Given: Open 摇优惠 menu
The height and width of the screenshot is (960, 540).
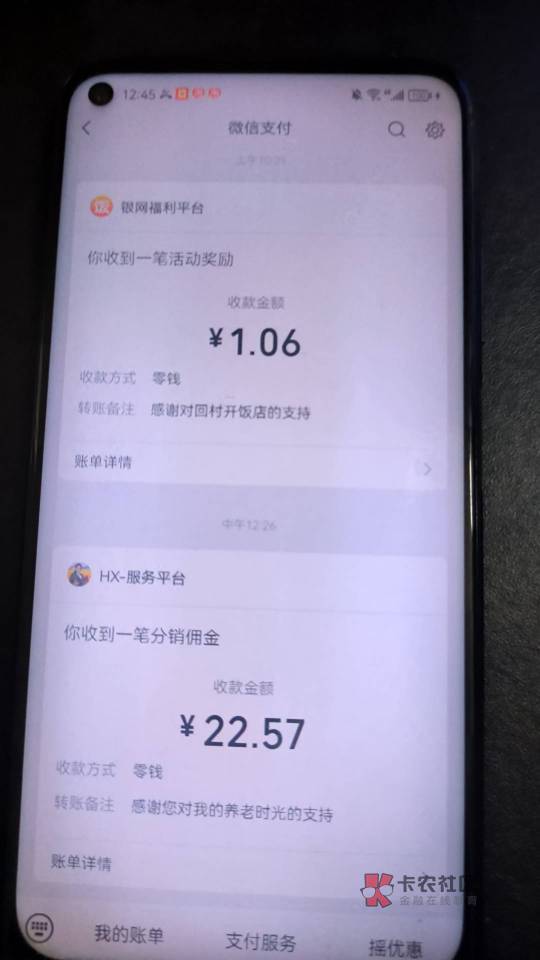Looking at the screenshot, I should pos(396,947).
